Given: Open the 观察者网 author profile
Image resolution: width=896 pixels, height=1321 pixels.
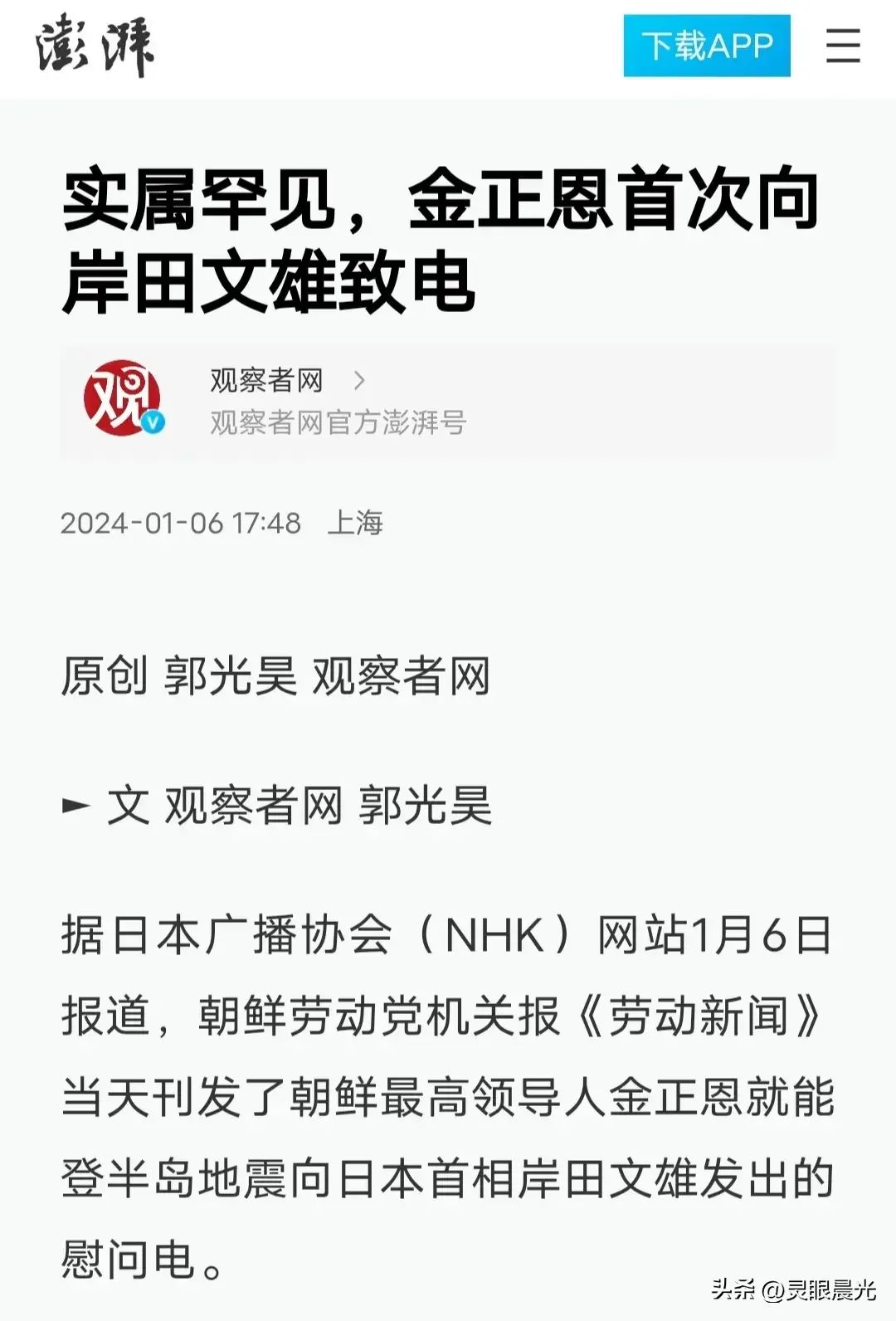Looking at the screenshot, I should click(266, 381).
